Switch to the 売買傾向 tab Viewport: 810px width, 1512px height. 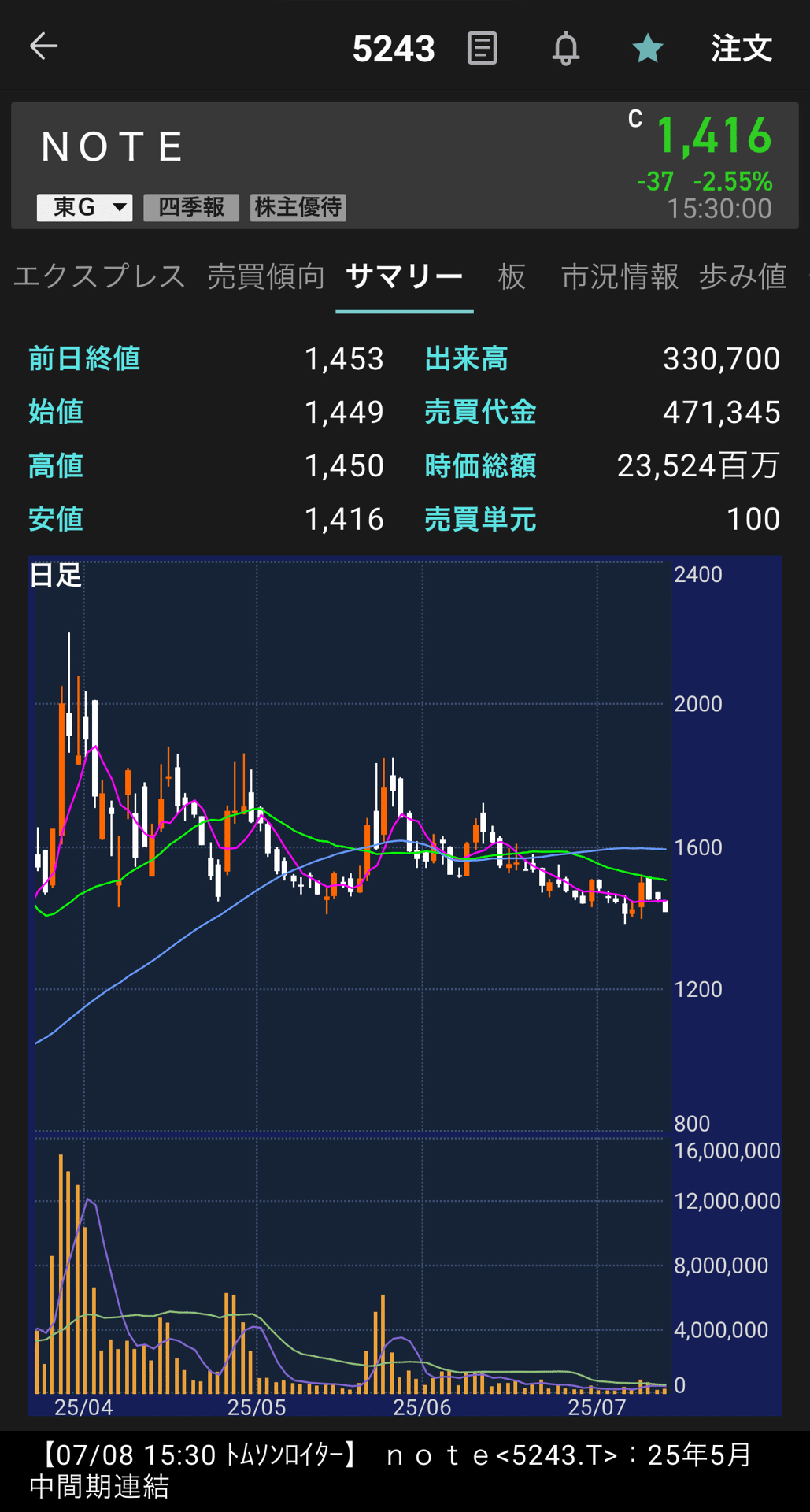(265, 276)
